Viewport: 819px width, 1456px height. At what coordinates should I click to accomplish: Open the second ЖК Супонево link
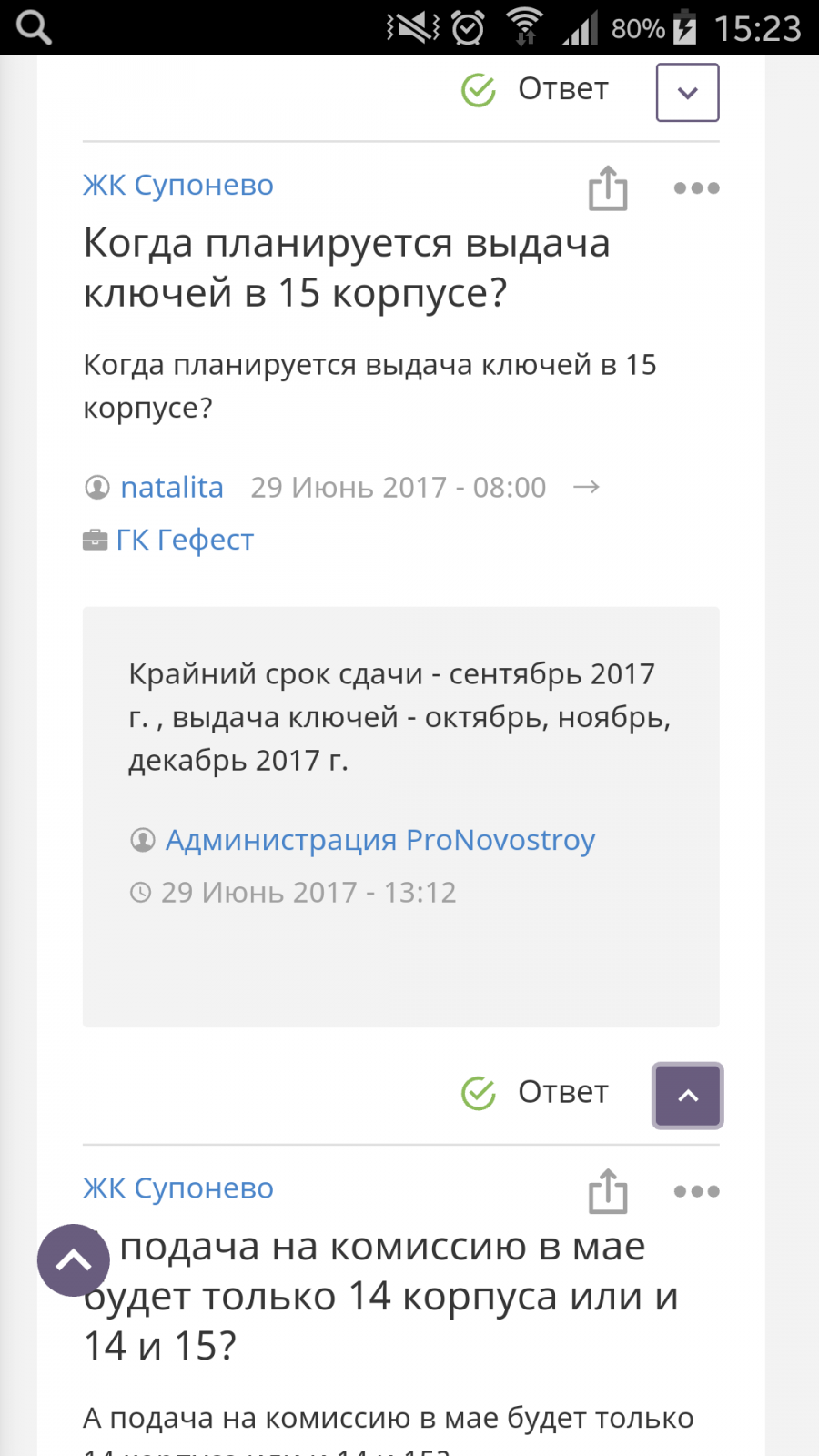tap(178, 1188)
